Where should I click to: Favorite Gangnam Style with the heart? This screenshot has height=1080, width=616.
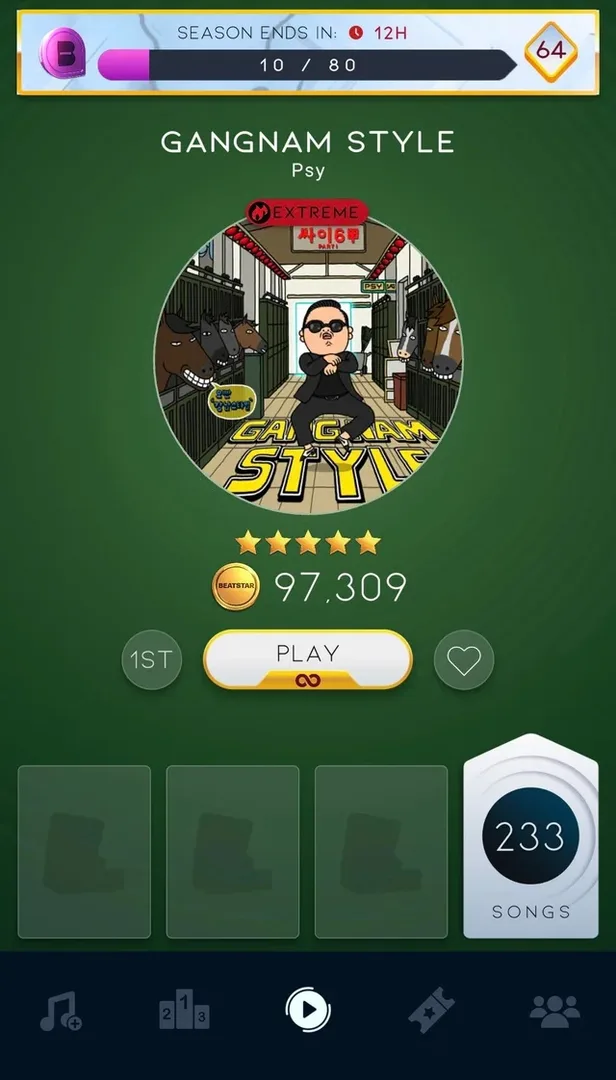[463, 660]
